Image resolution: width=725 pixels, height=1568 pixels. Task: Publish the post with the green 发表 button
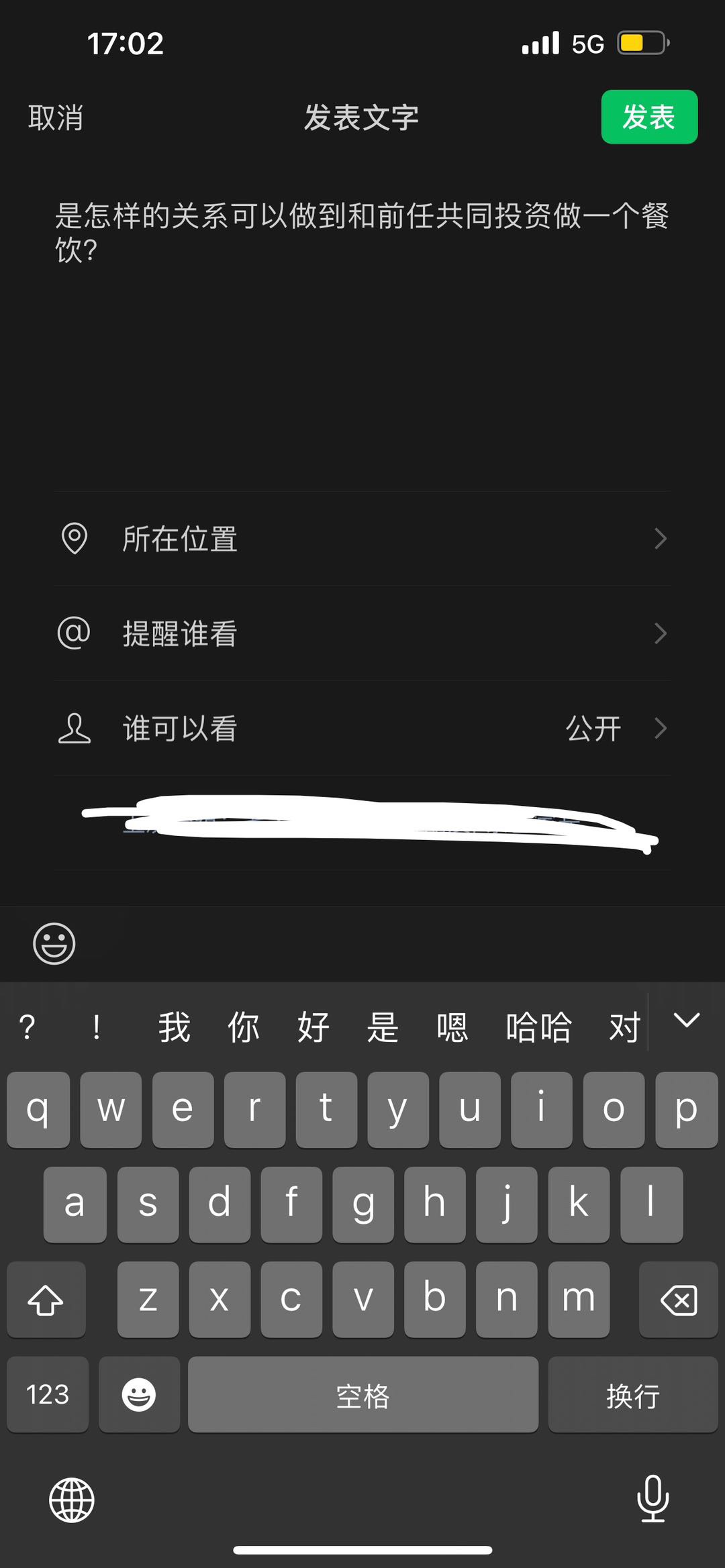click(648, 117)
